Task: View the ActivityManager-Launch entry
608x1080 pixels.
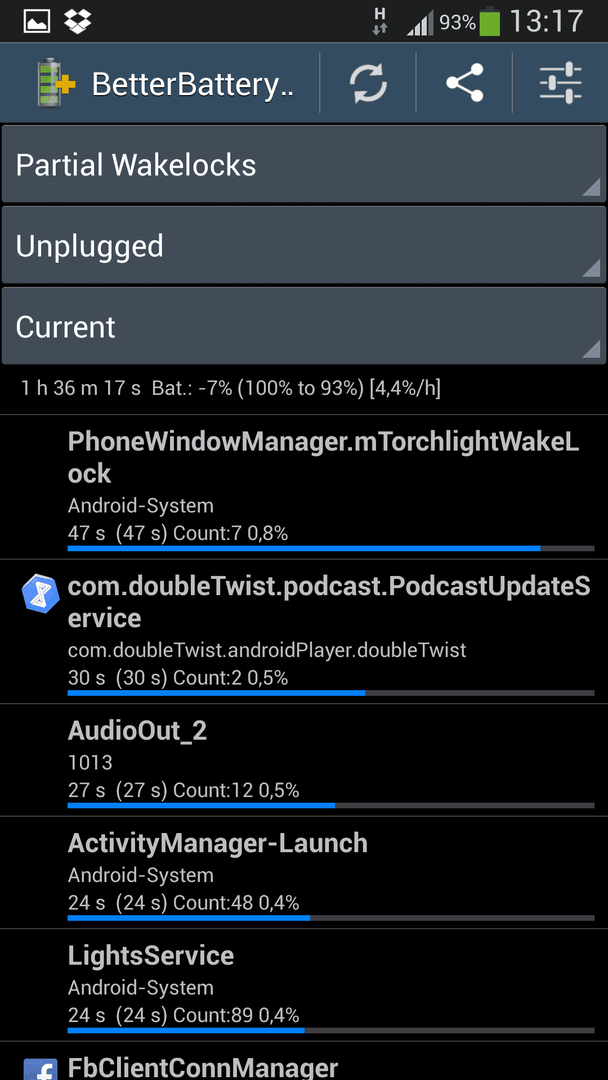Action: pos(304,873)
